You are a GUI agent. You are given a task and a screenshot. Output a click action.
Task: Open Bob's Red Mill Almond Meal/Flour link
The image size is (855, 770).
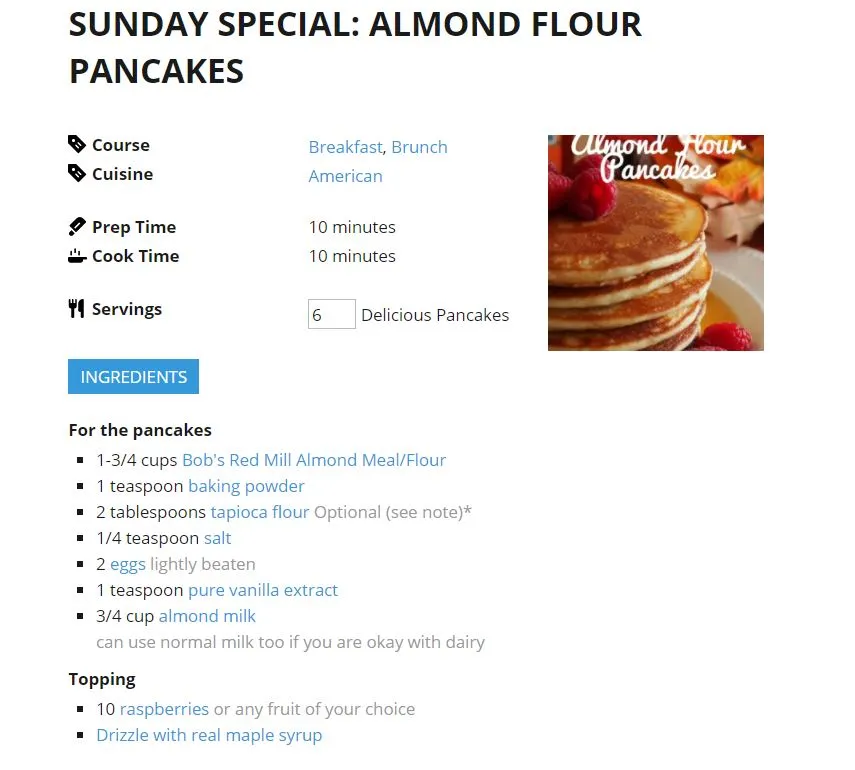pyautogui.click(x=313, y=460)
